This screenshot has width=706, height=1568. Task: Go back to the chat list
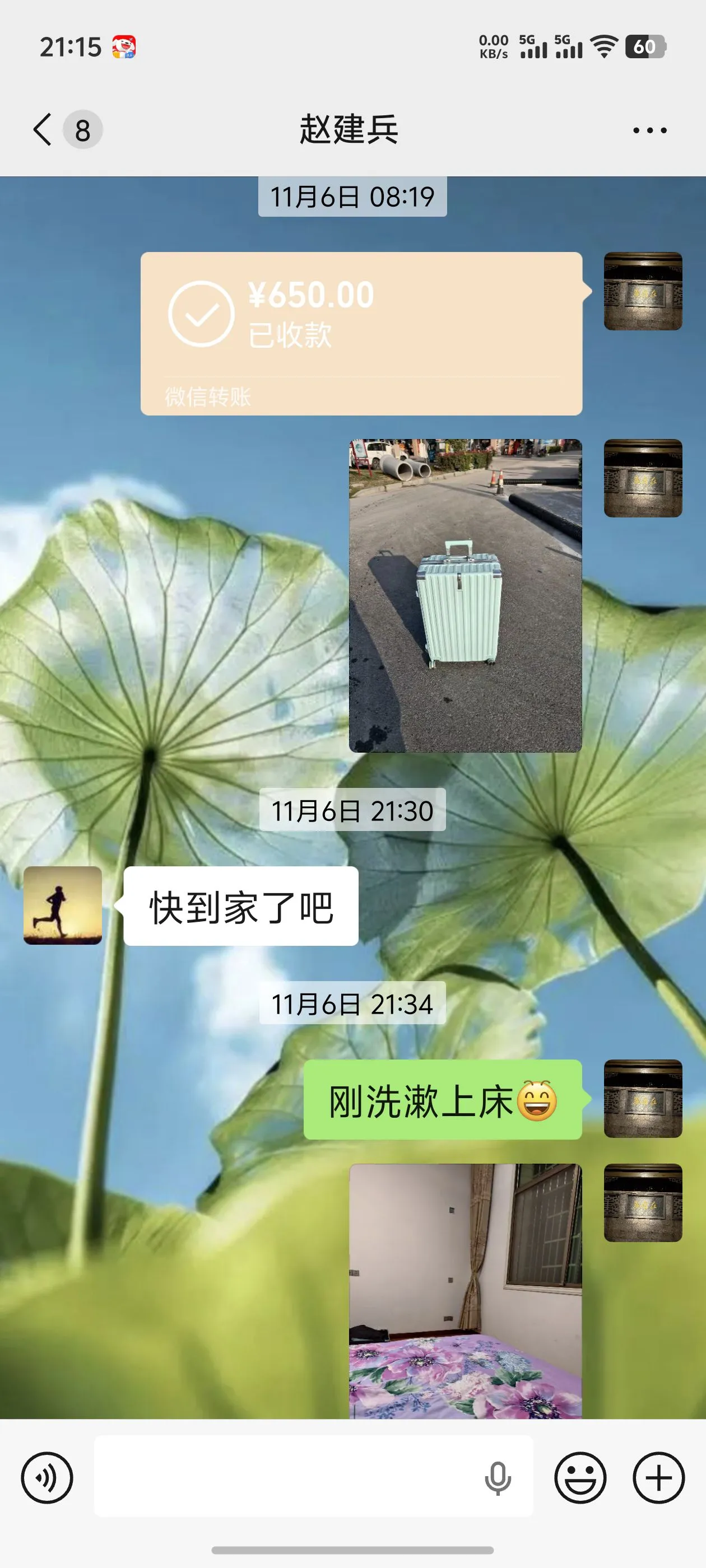coord(43,130)
